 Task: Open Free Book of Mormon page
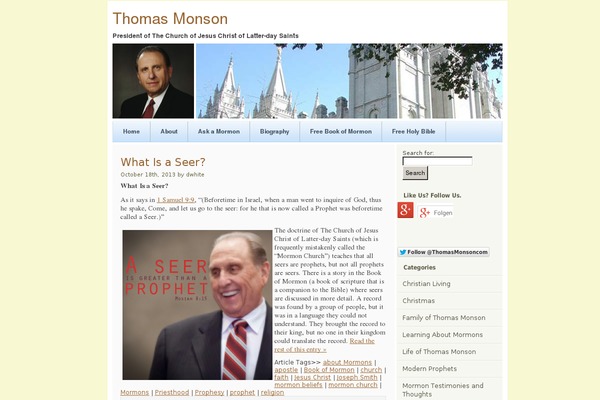[x=340, y=131]
